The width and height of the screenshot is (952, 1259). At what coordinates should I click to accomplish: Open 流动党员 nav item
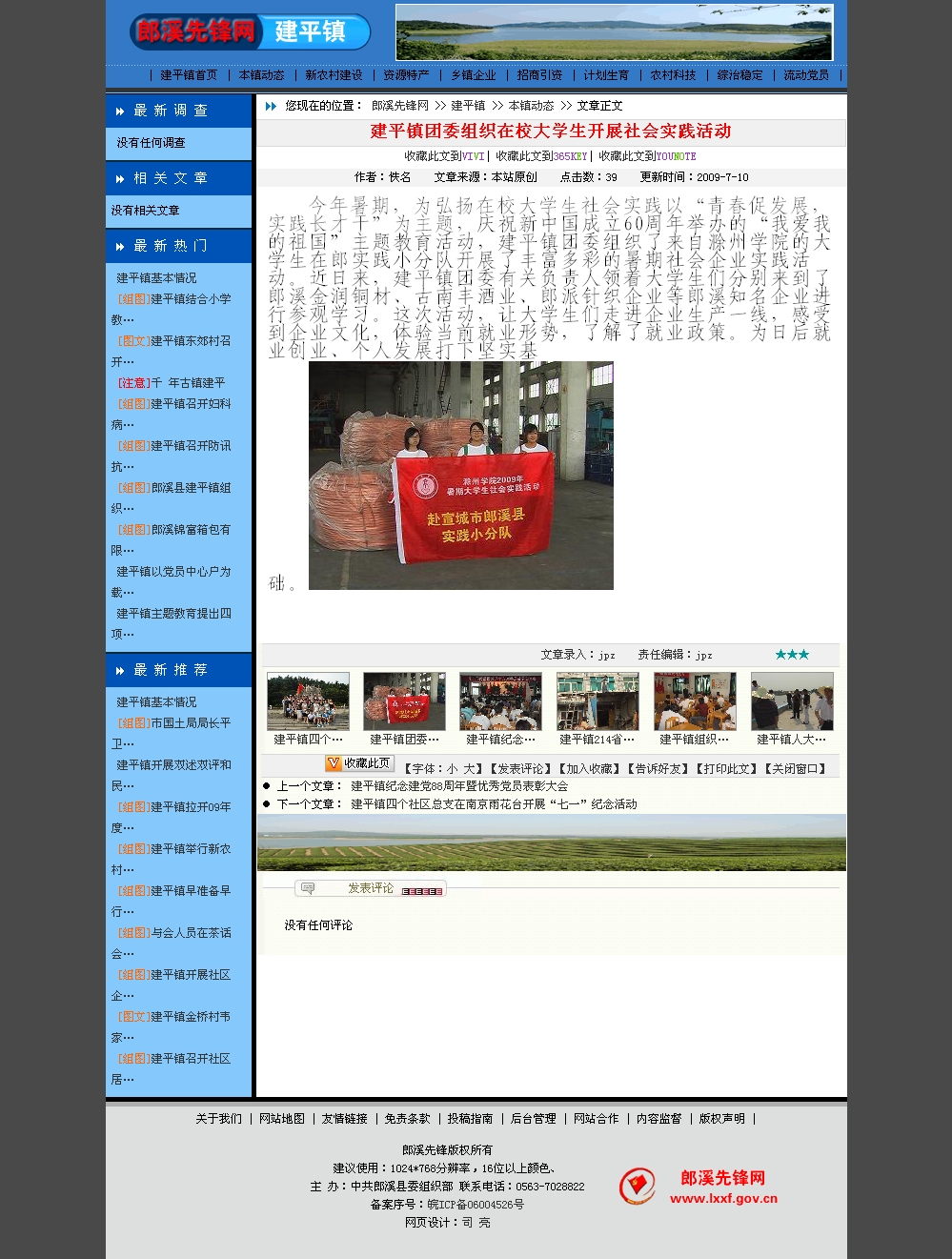806,75
